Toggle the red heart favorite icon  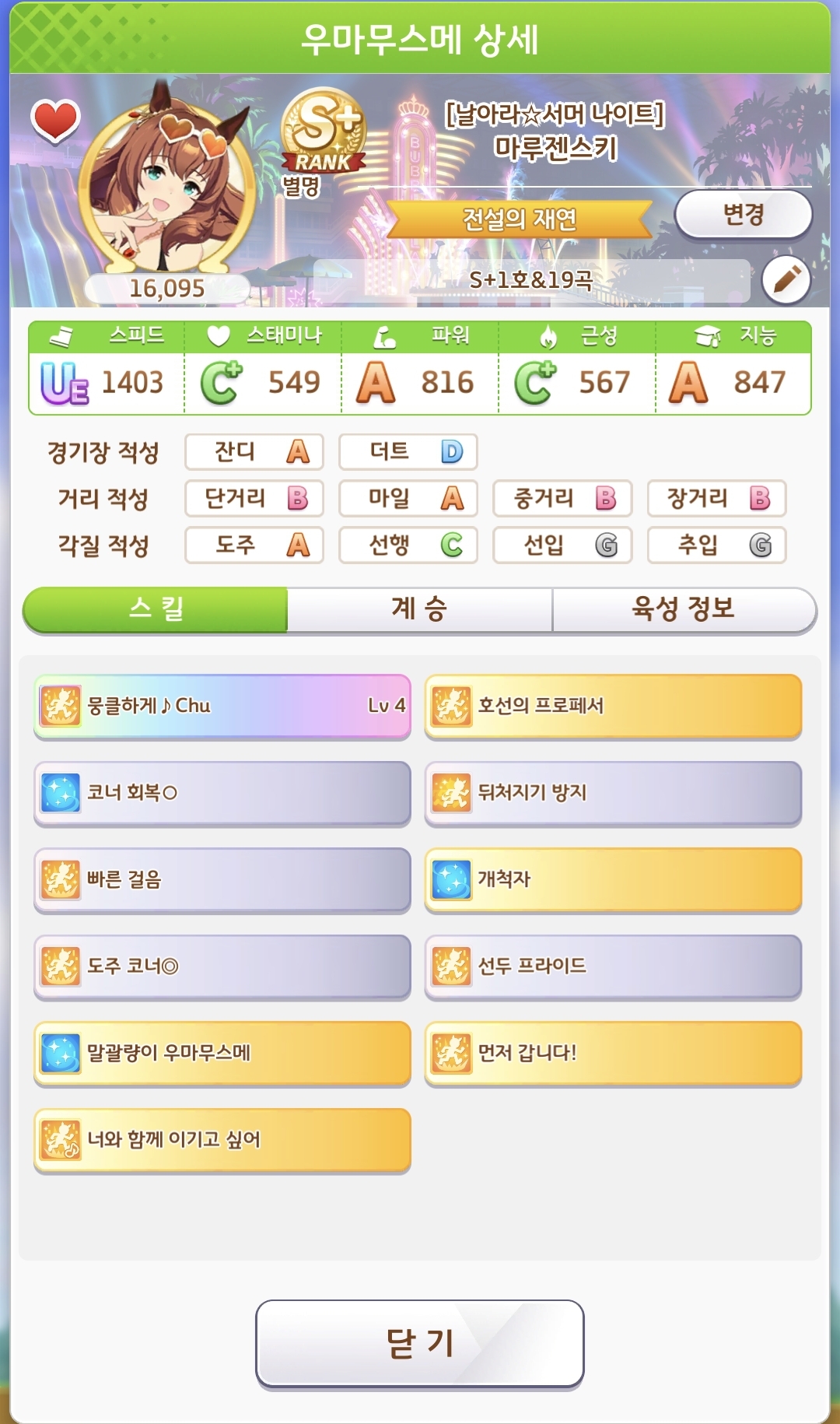click(x=55, y=121)
